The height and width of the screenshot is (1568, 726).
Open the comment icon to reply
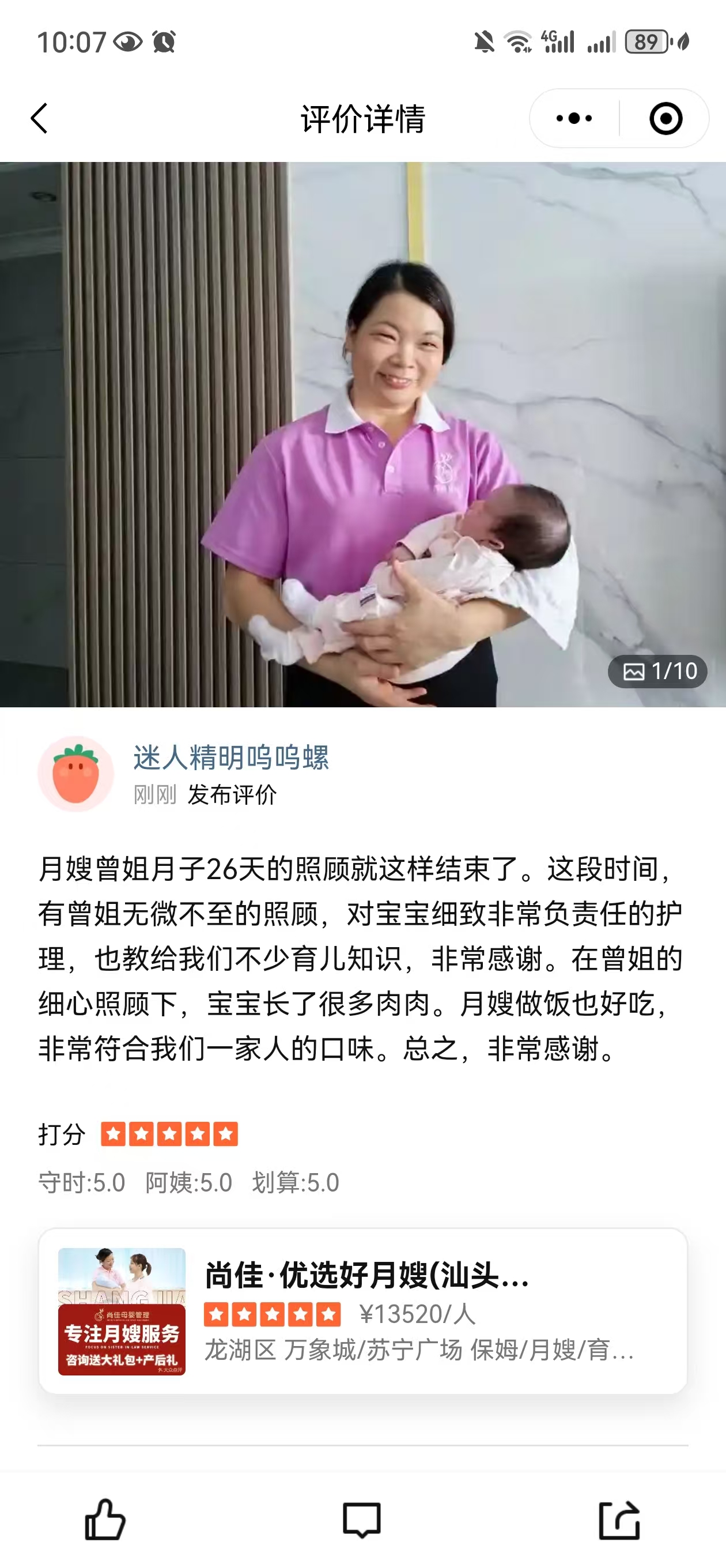tap(361, 1520)
